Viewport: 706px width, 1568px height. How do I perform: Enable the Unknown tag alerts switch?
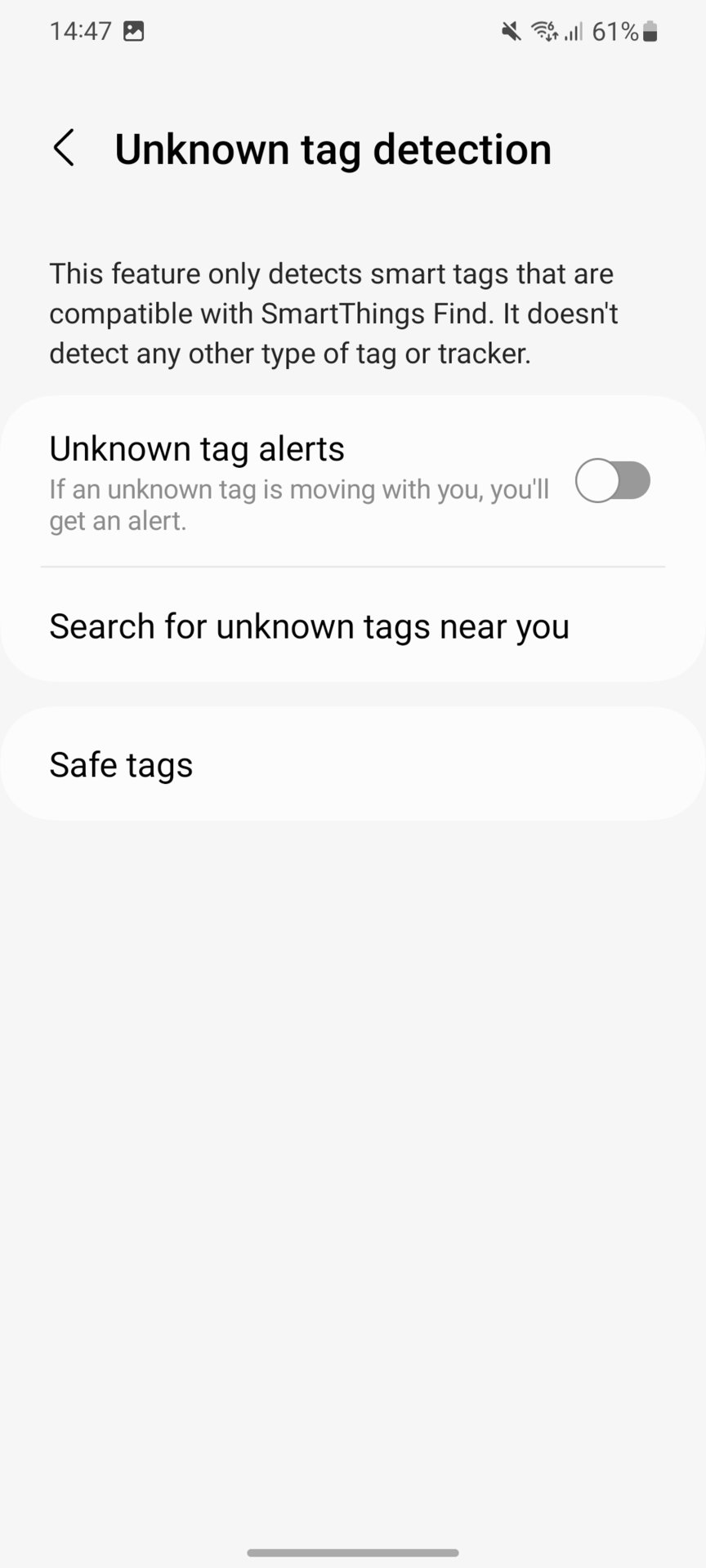tap(613, 480)
